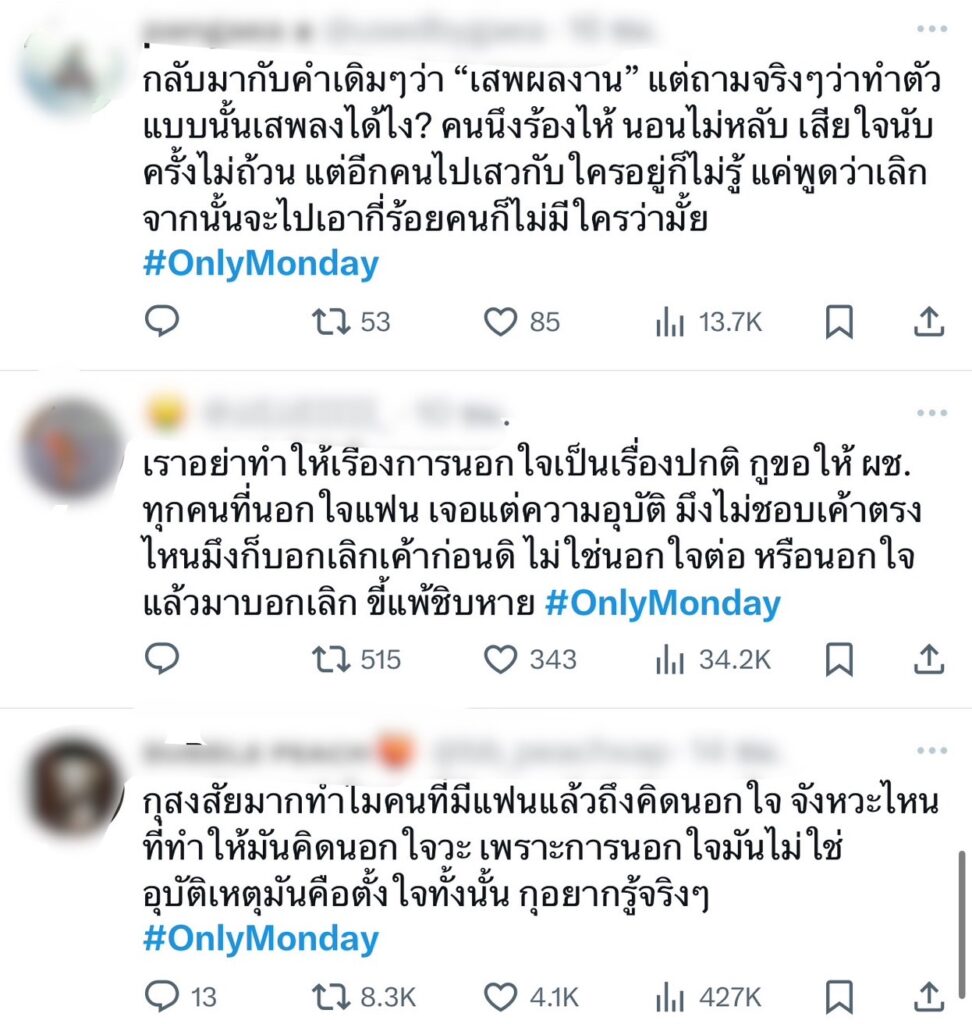The height and width of the screenshot is (1024, 972).
Task: Repost the tweet with 515 reposts
Action: 326,658
